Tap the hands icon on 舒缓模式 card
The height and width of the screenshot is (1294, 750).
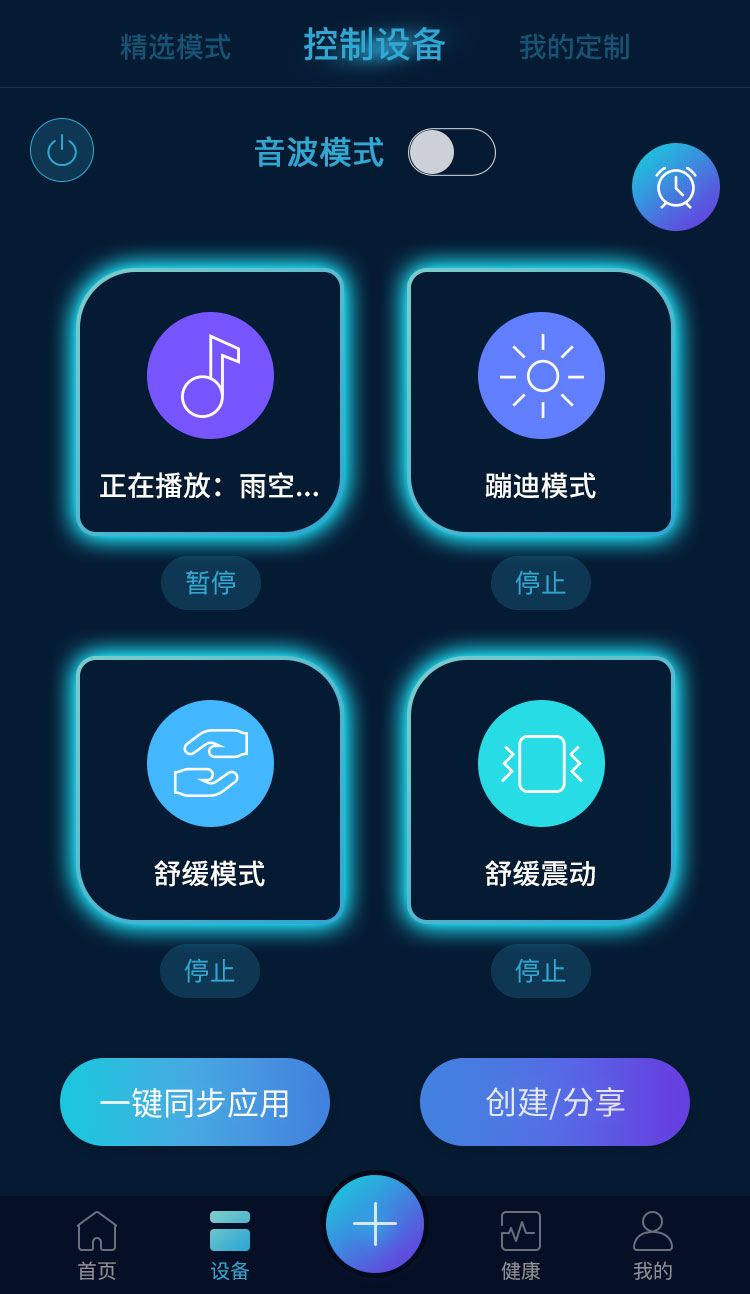(210, 762)
